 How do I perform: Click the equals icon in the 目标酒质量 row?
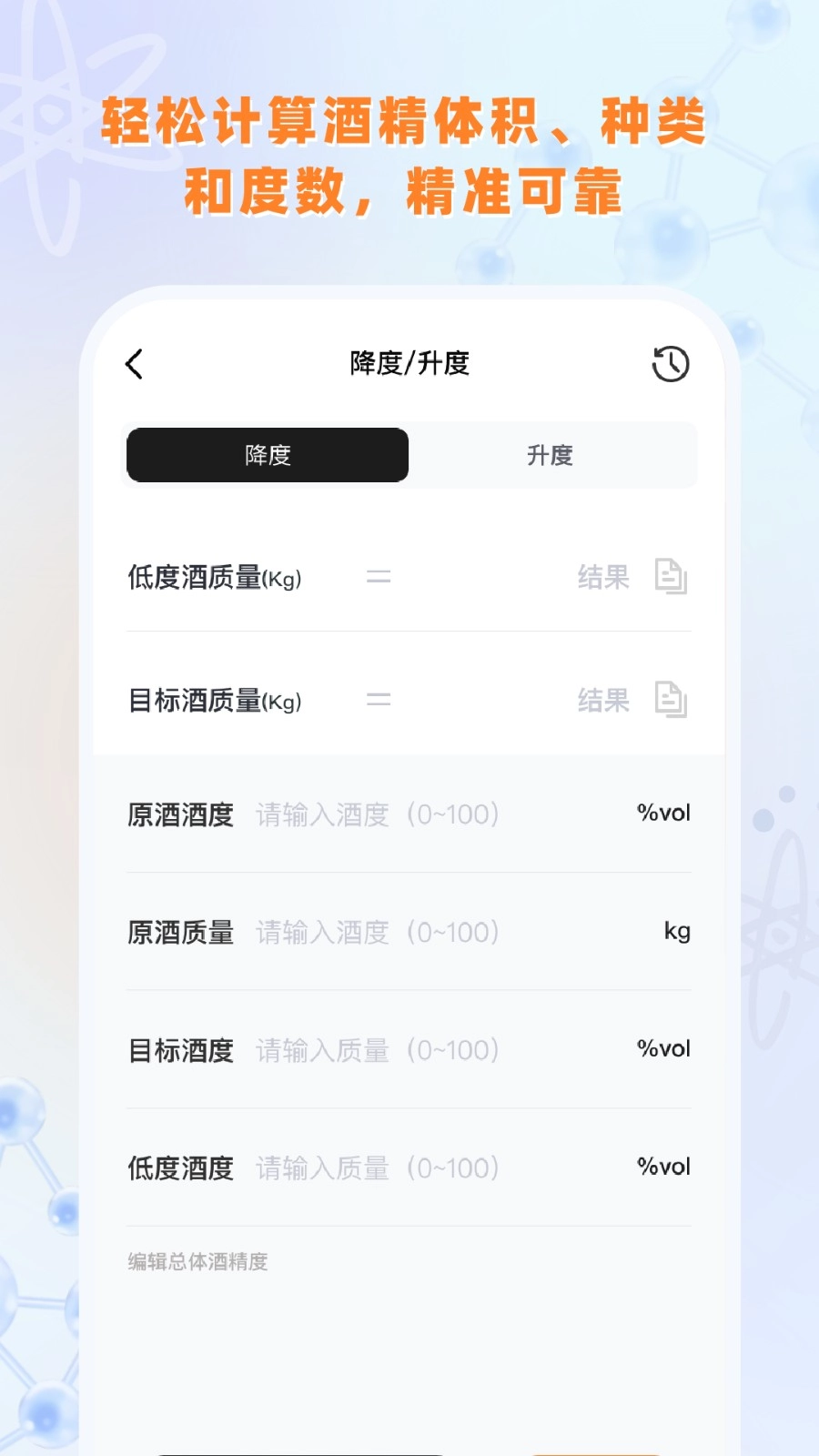tap(379, 700)
